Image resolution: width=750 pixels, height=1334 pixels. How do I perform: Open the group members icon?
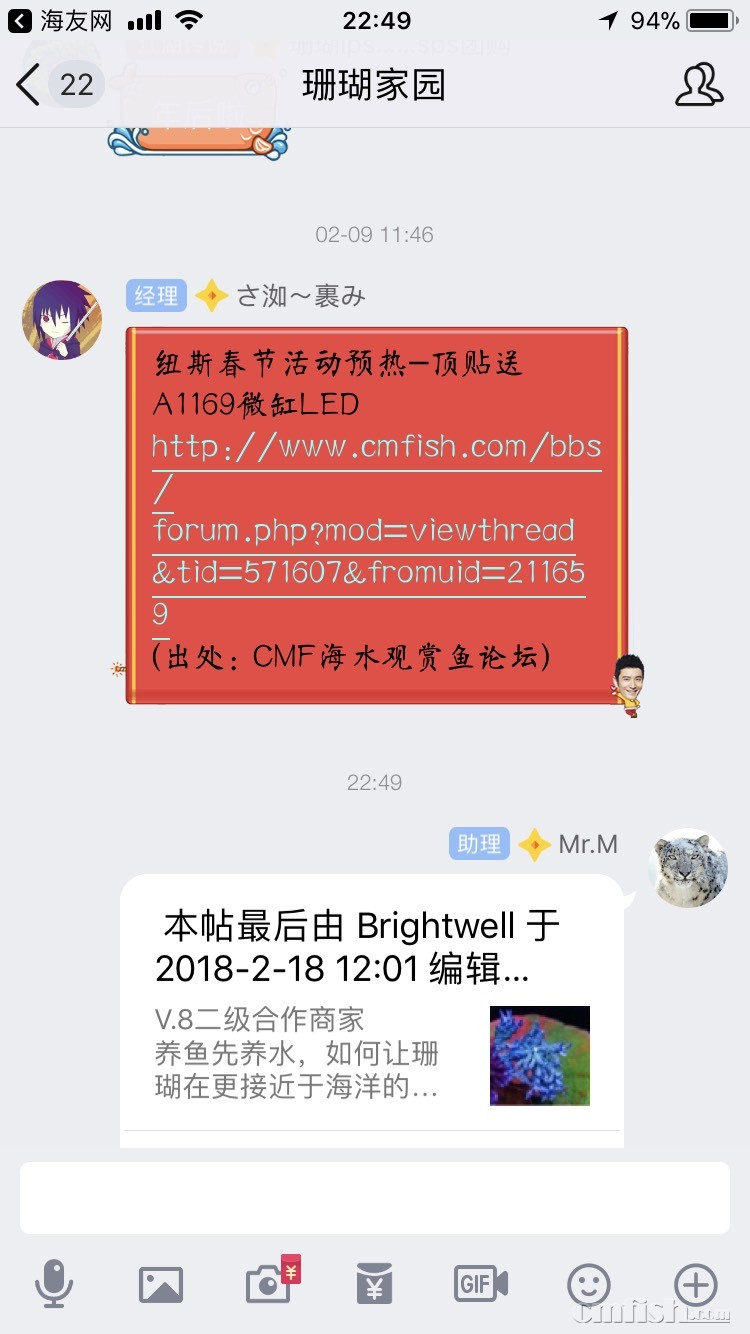tap(698, 85)
